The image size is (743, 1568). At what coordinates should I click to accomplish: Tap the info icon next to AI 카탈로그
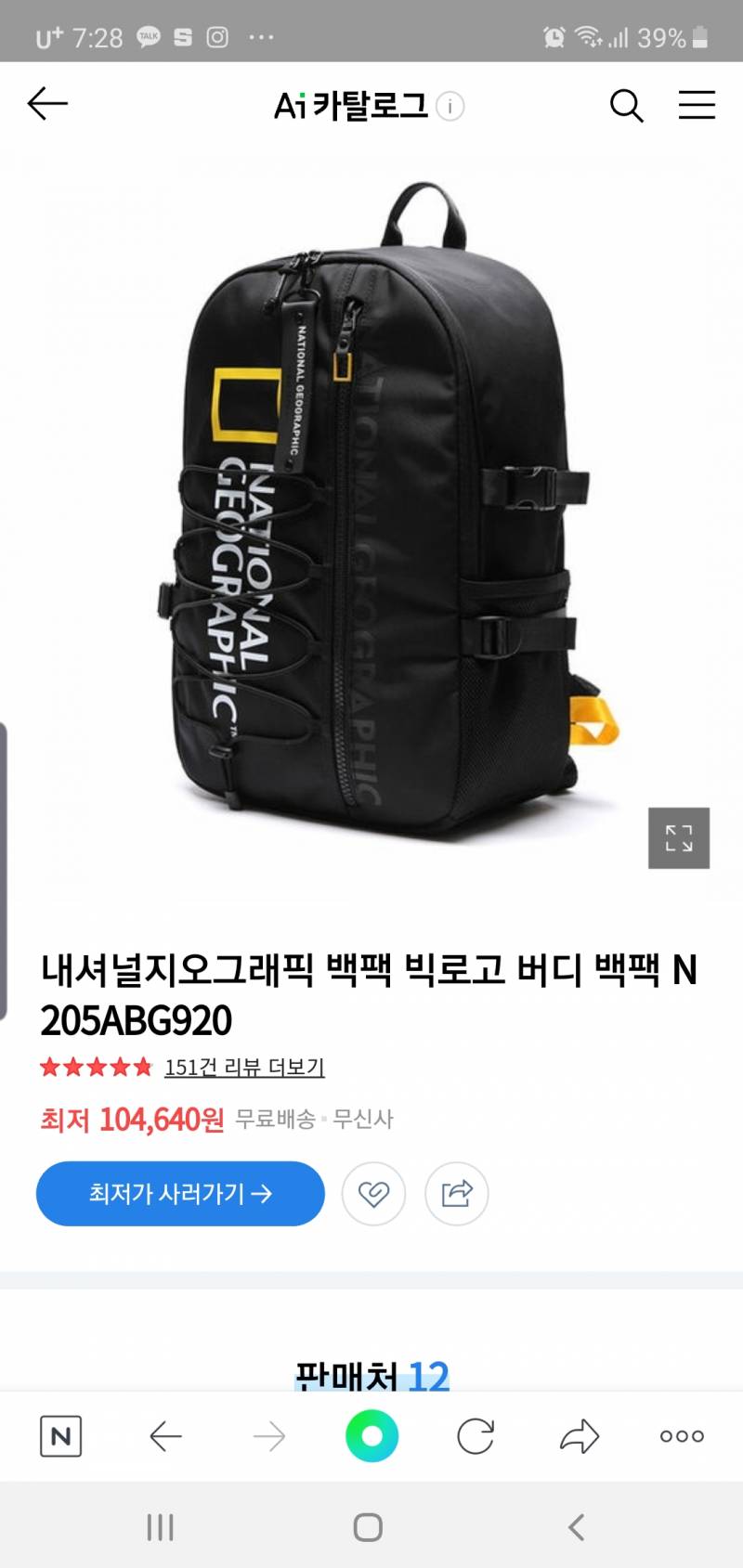click(450, 106)
